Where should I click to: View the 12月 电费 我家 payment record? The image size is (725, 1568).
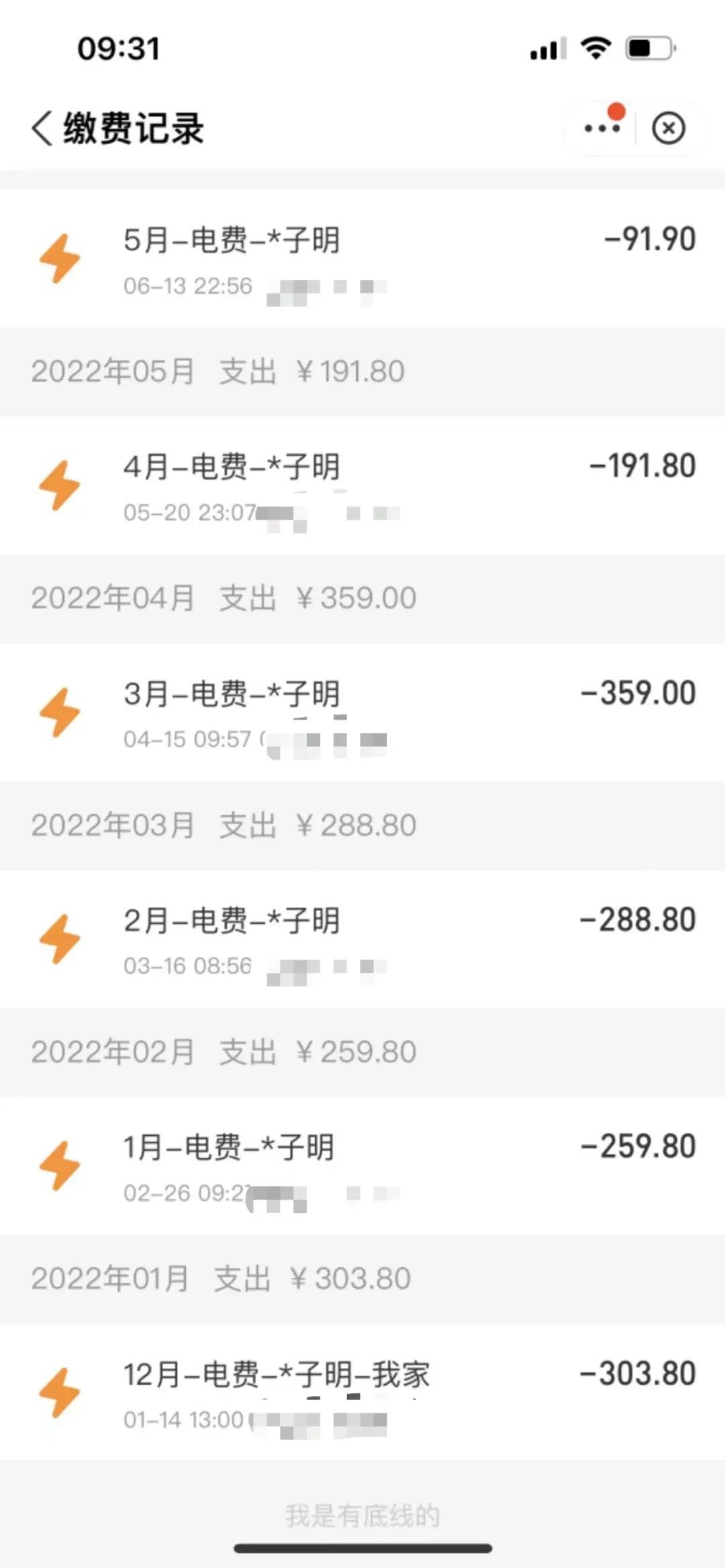click(362, 1393)
